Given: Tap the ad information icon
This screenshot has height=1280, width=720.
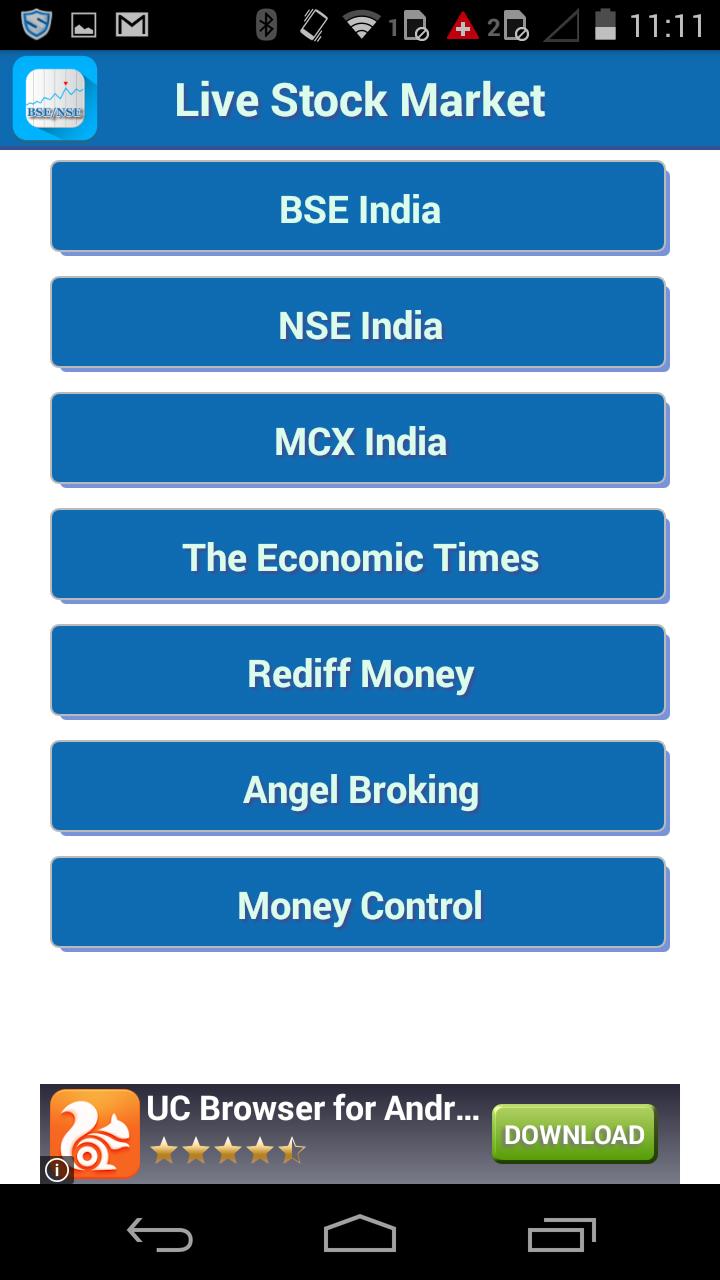Looking at the screenshot, I should 57,1168.
